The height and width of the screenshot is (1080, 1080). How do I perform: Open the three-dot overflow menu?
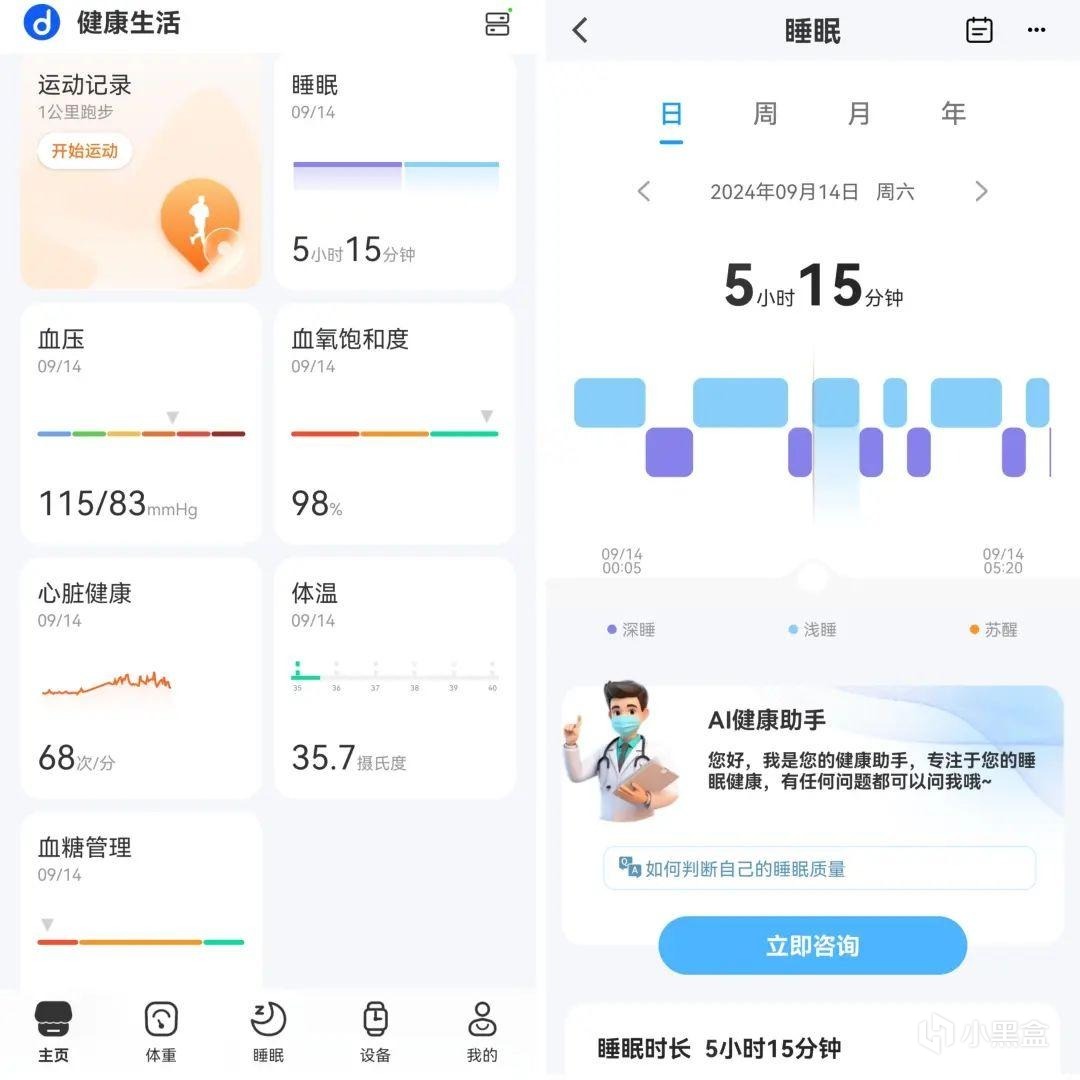tap(1036, 30)
